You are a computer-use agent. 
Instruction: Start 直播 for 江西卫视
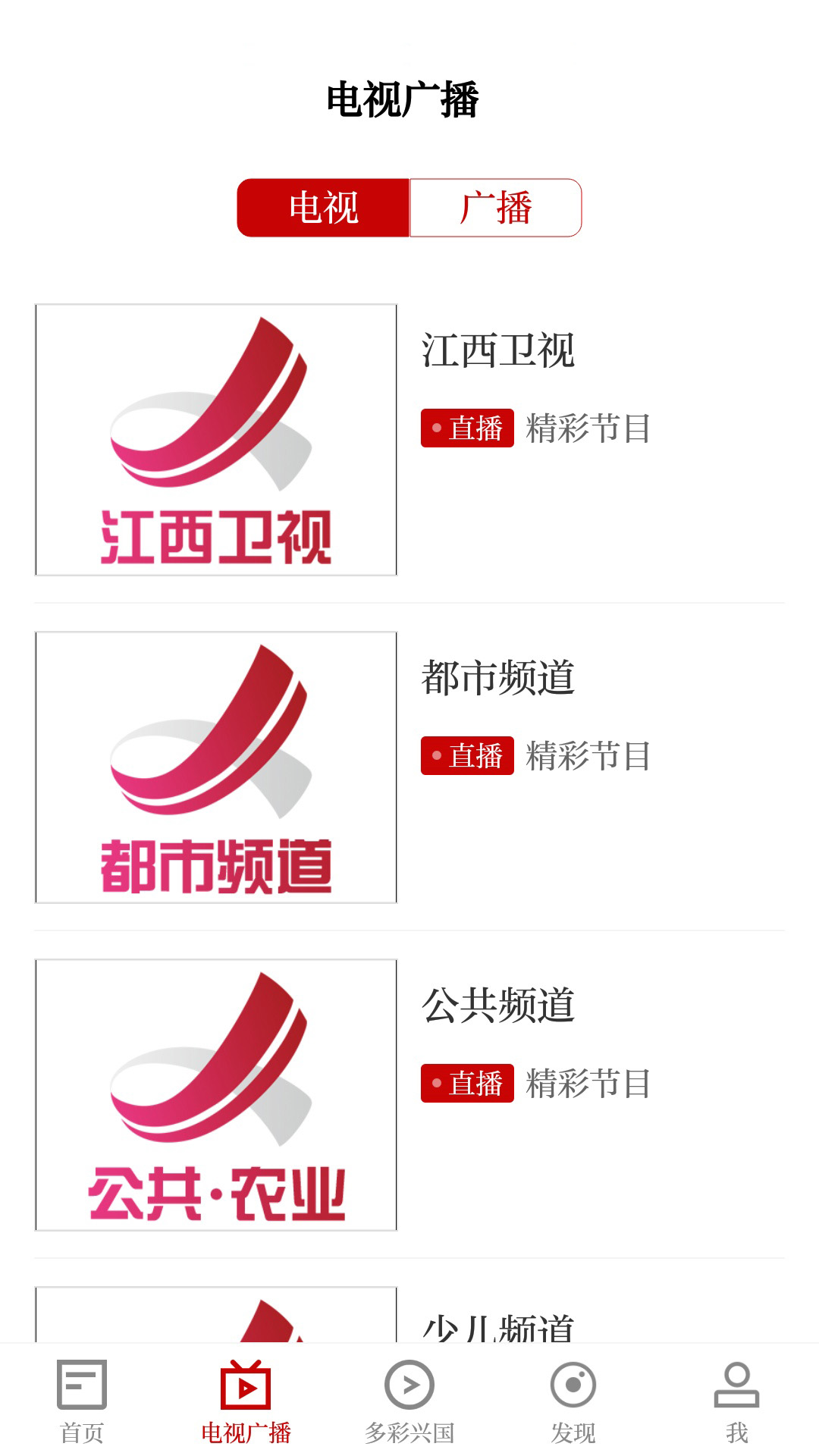pos(468,428)
